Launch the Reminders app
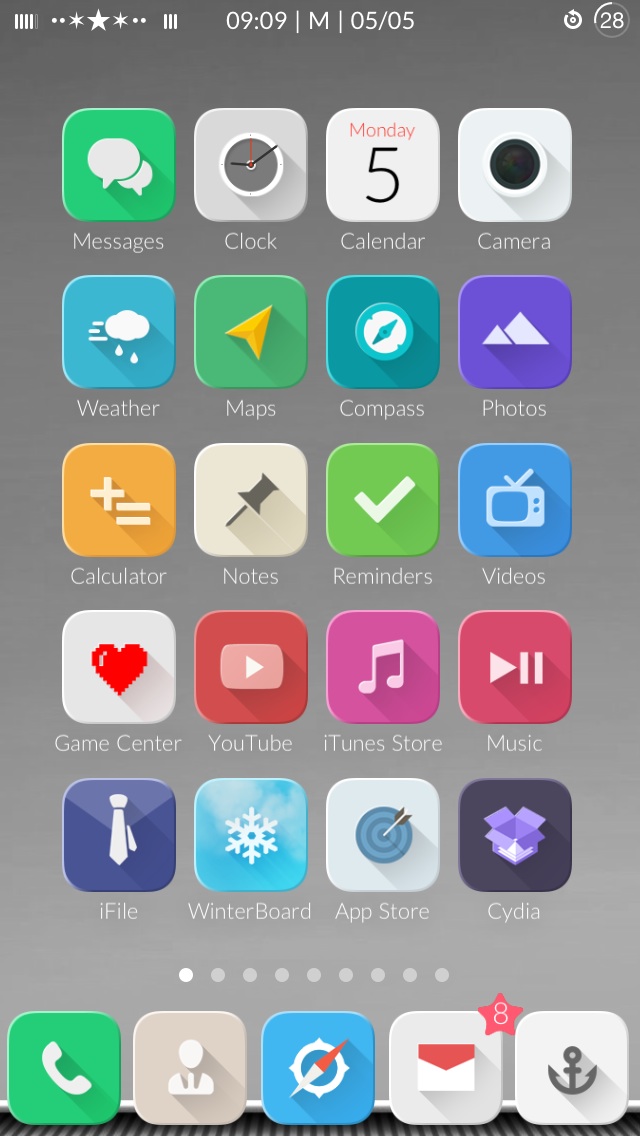 point(383,500)
